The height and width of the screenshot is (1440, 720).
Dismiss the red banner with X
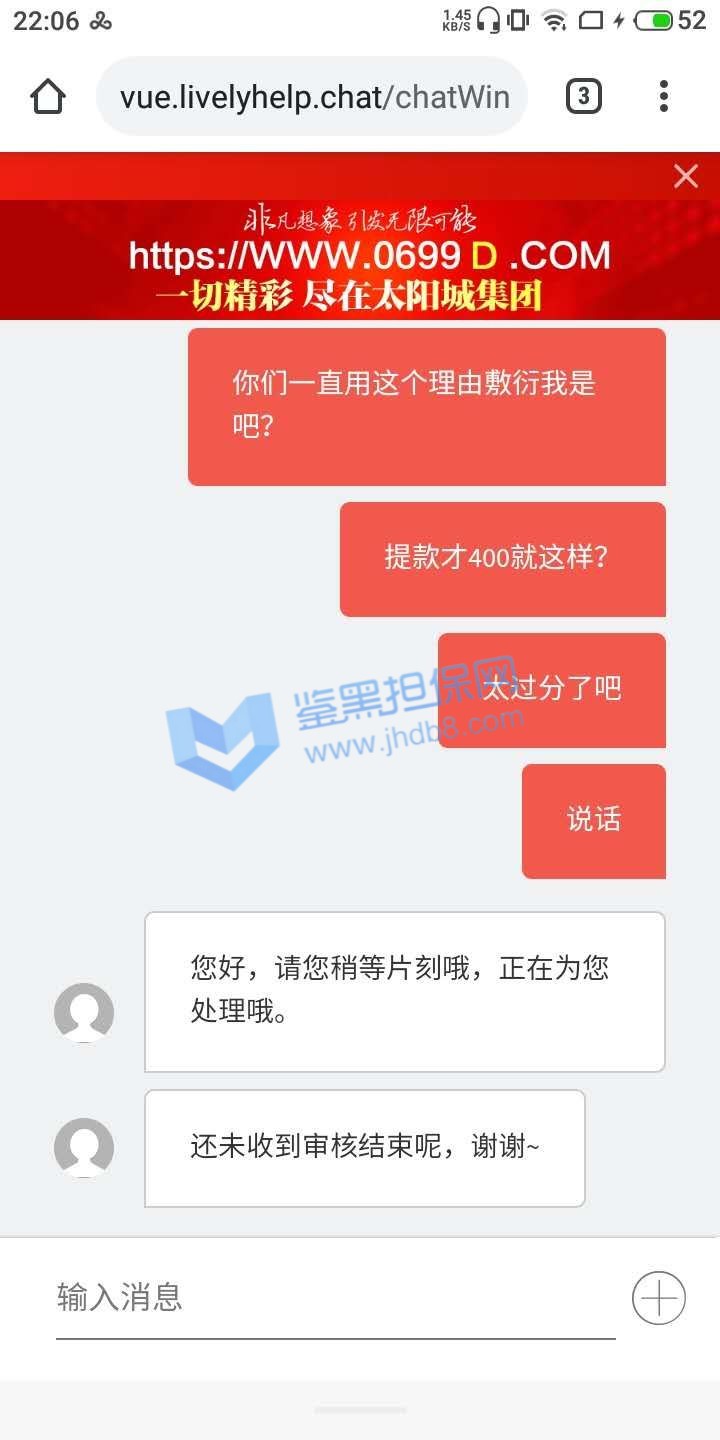686,177
